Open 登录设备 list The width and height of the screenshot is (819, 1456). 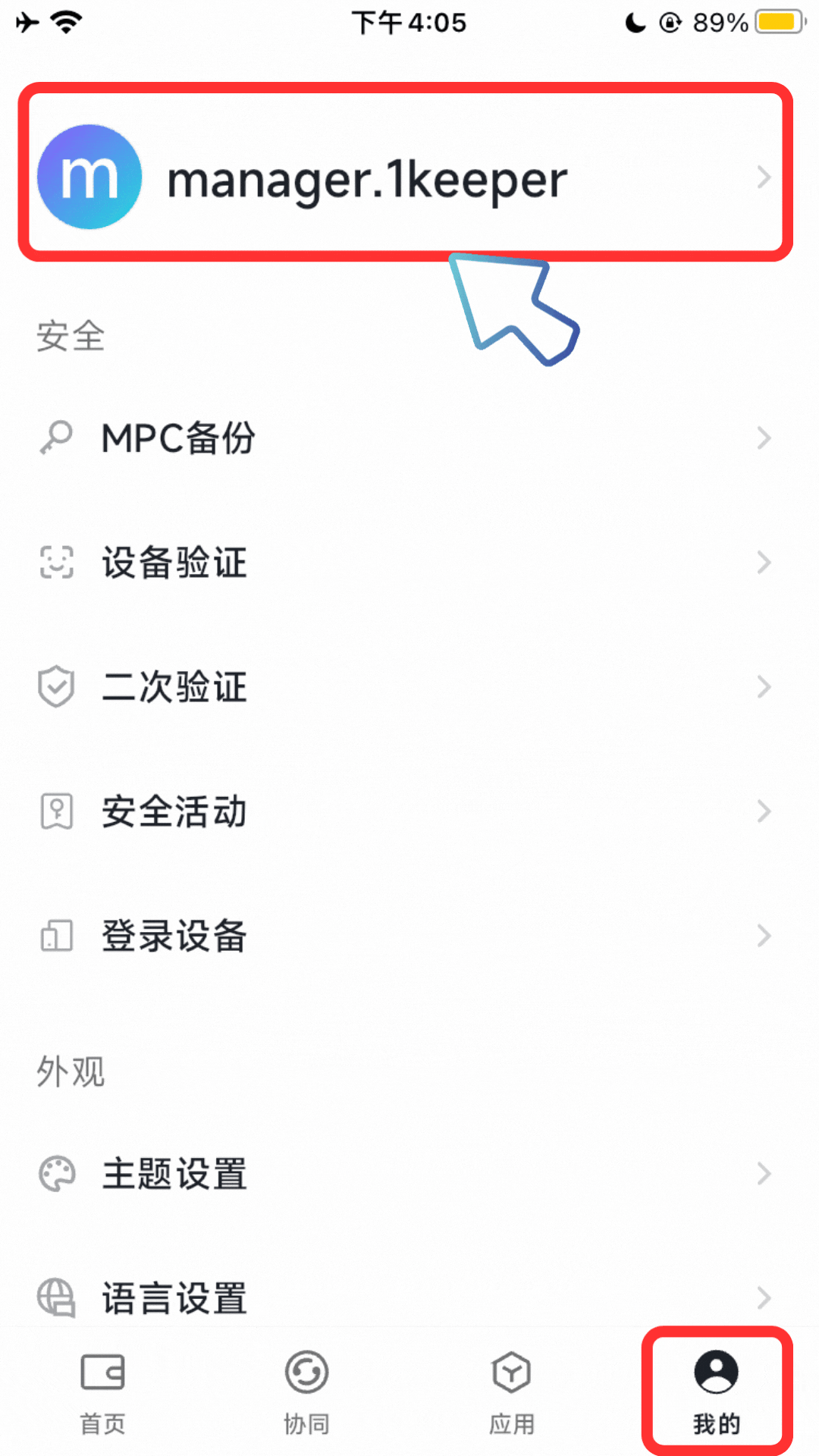[x=405, y=936]
